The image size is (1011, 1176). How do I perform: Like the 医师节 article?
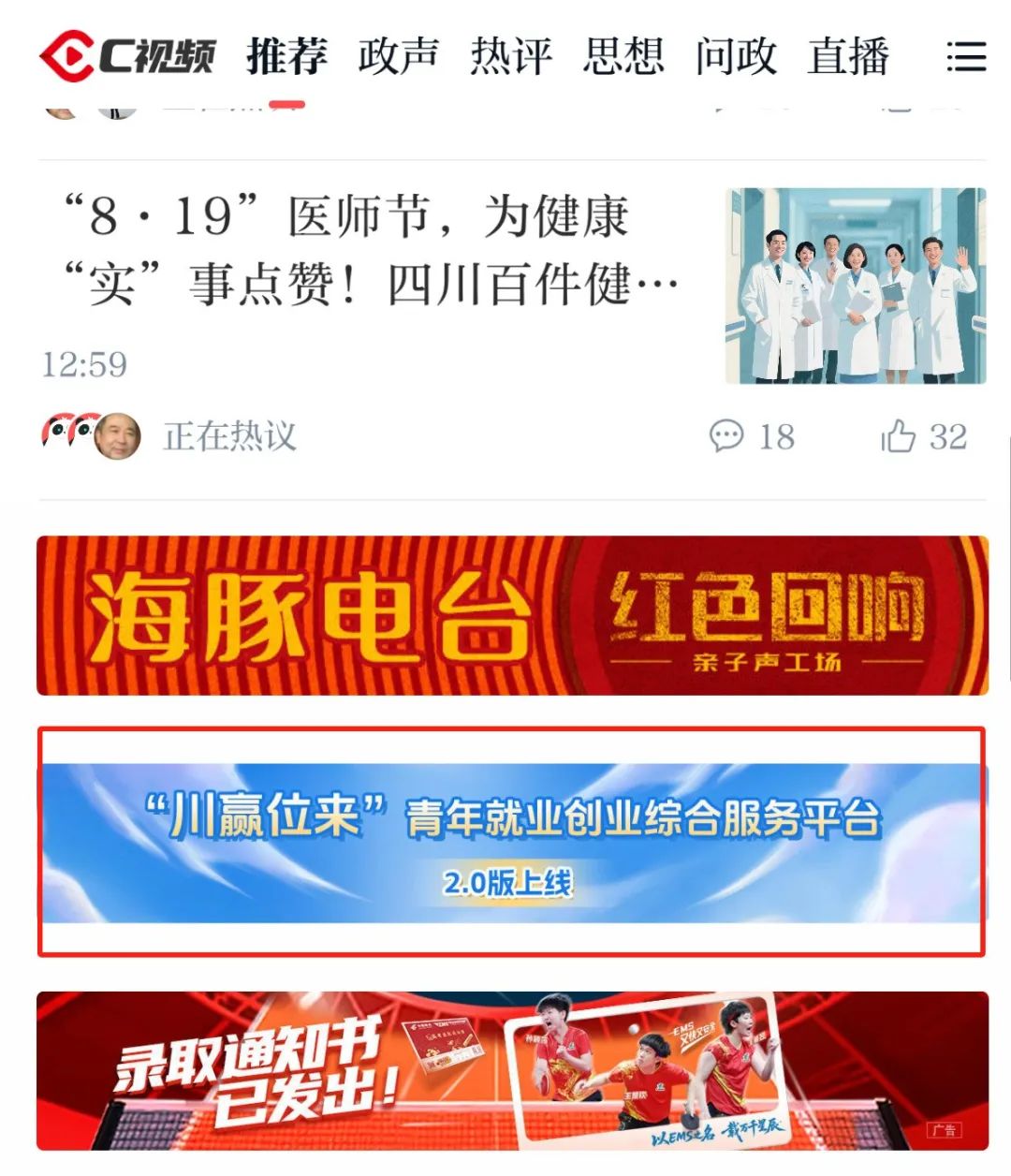[x=923, y=436]
